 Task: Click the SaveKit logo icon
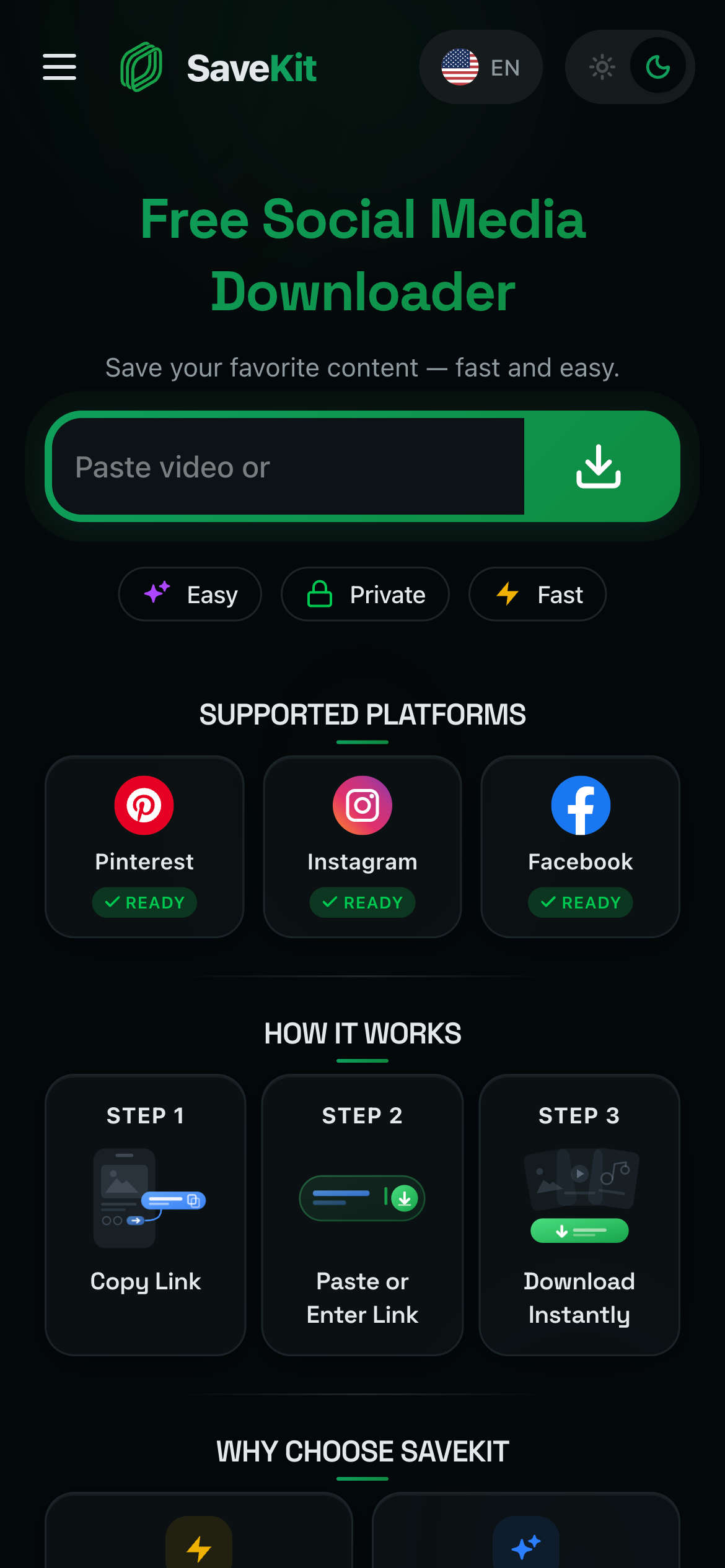coord(141,67)
